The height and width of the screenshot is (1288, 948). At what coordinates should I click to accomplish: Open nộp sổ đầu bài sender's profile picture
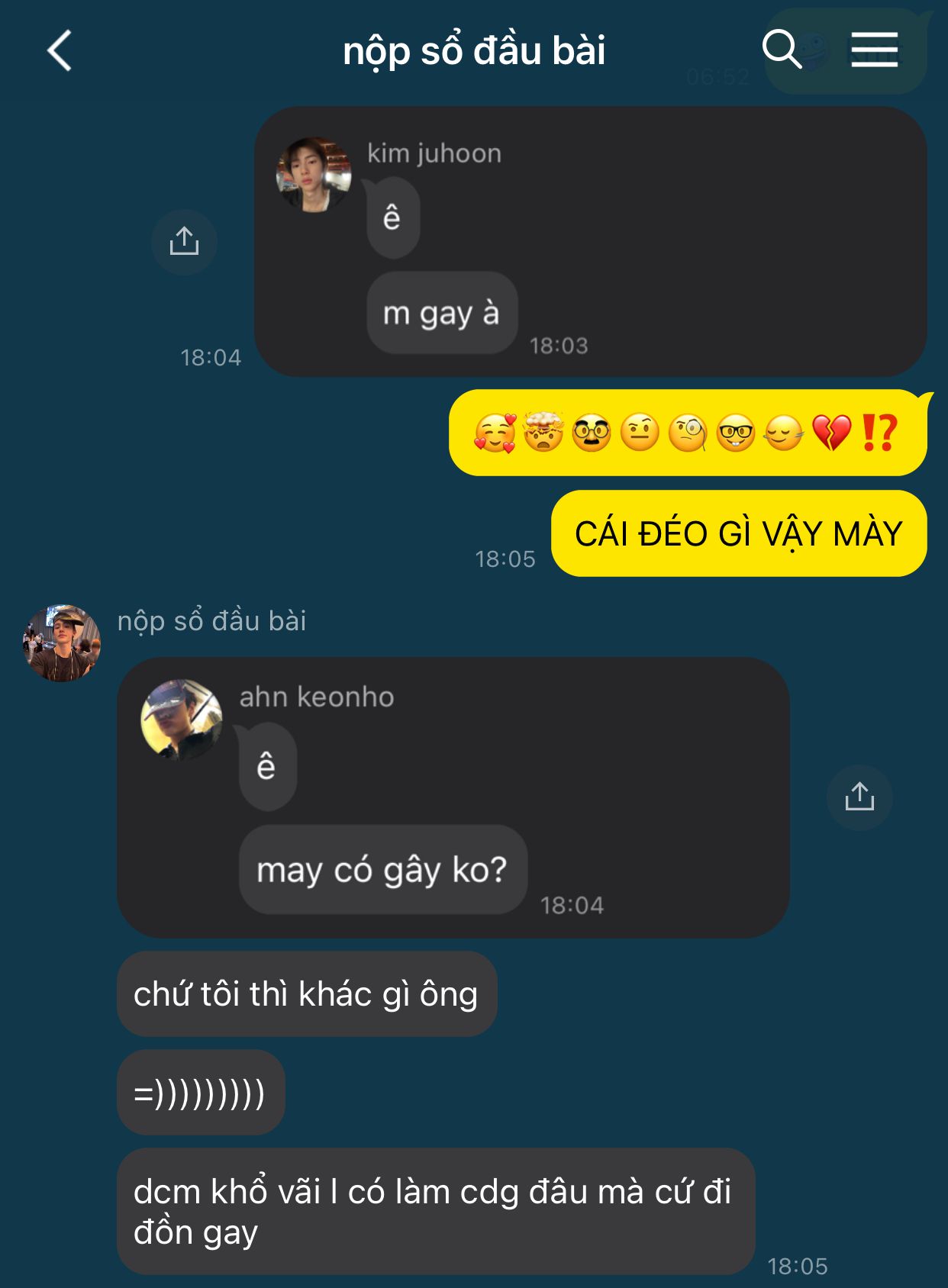pos(61,642)
